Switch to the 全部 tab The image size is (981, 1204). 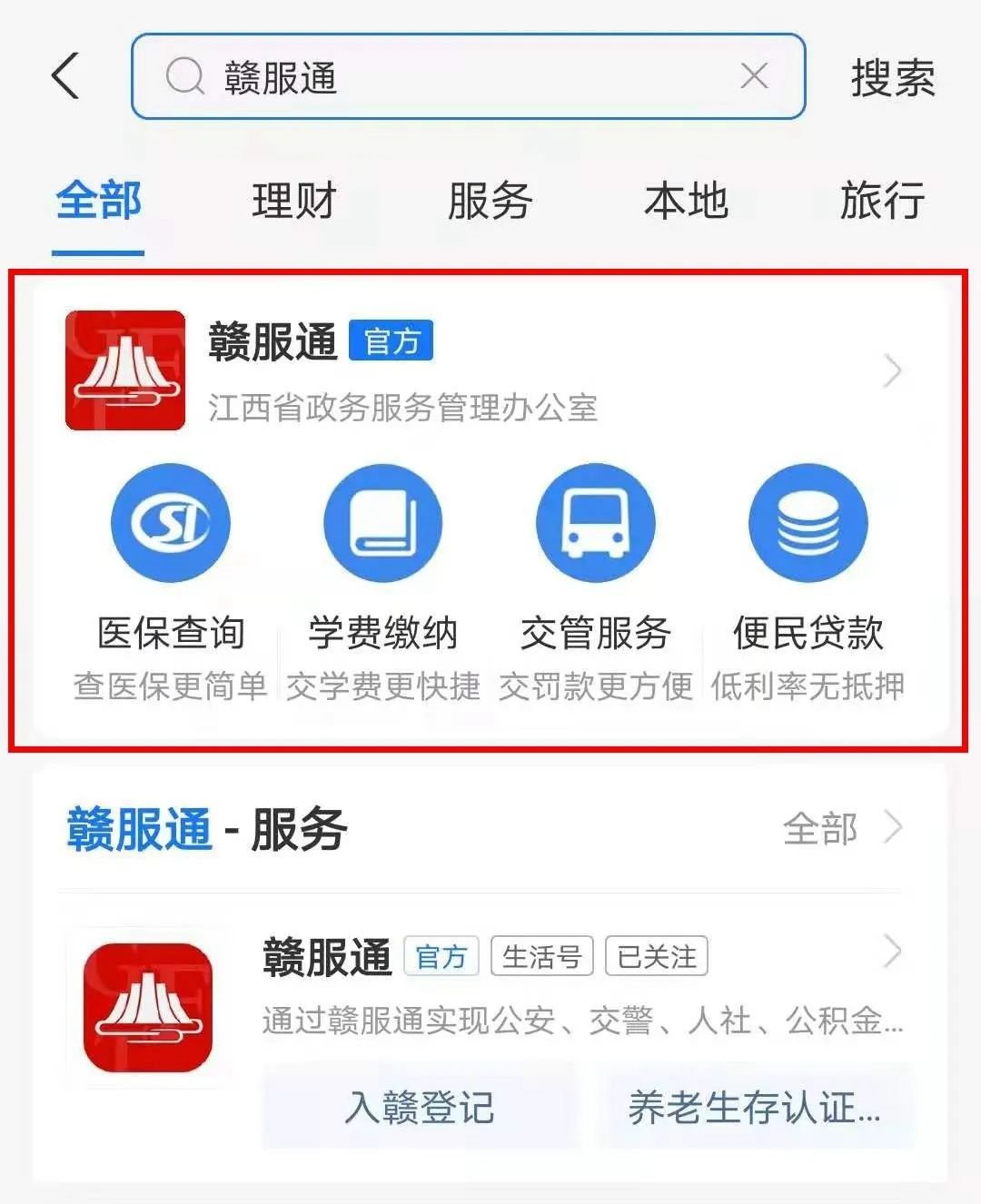(98, 201)
